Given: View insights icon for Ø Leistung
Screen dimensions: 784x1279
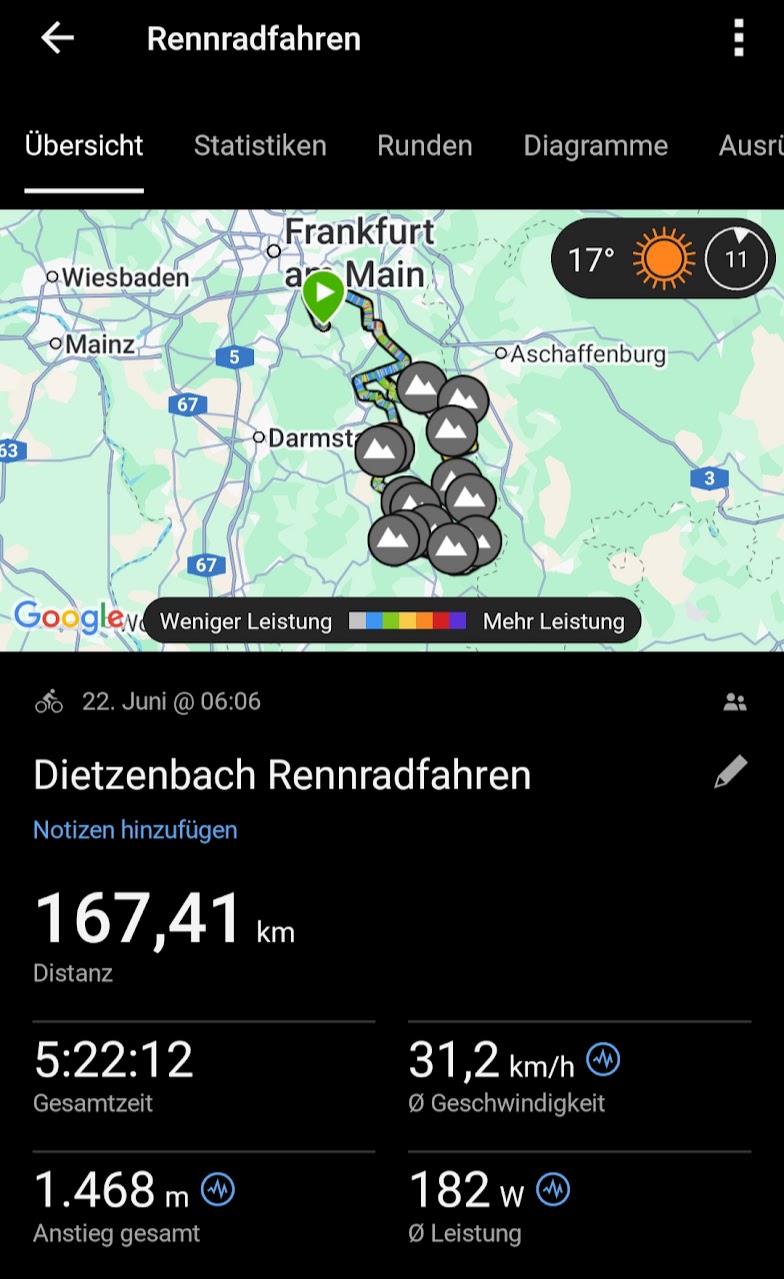Looking at the screenshot, I should click(553, 1189).
